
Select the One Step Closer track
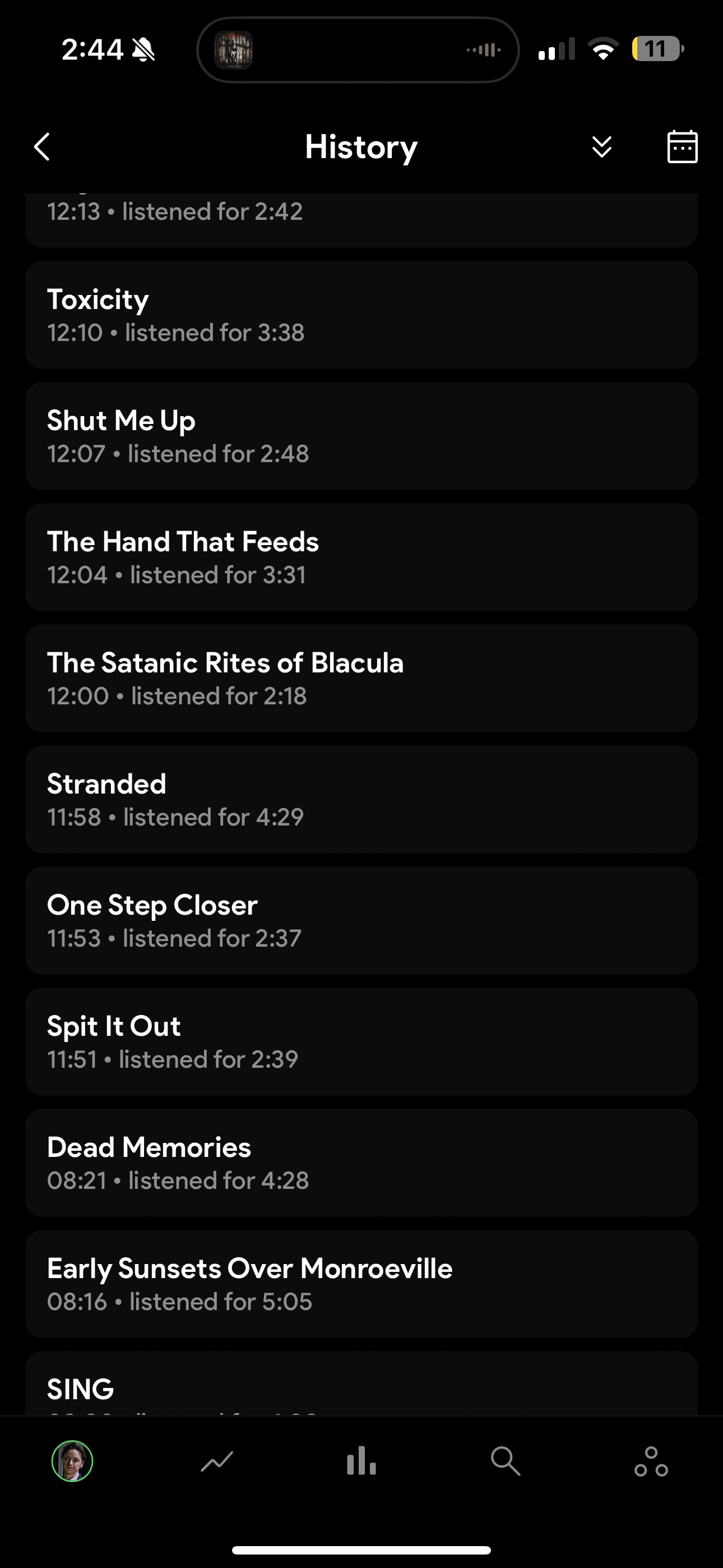[361, 920]
